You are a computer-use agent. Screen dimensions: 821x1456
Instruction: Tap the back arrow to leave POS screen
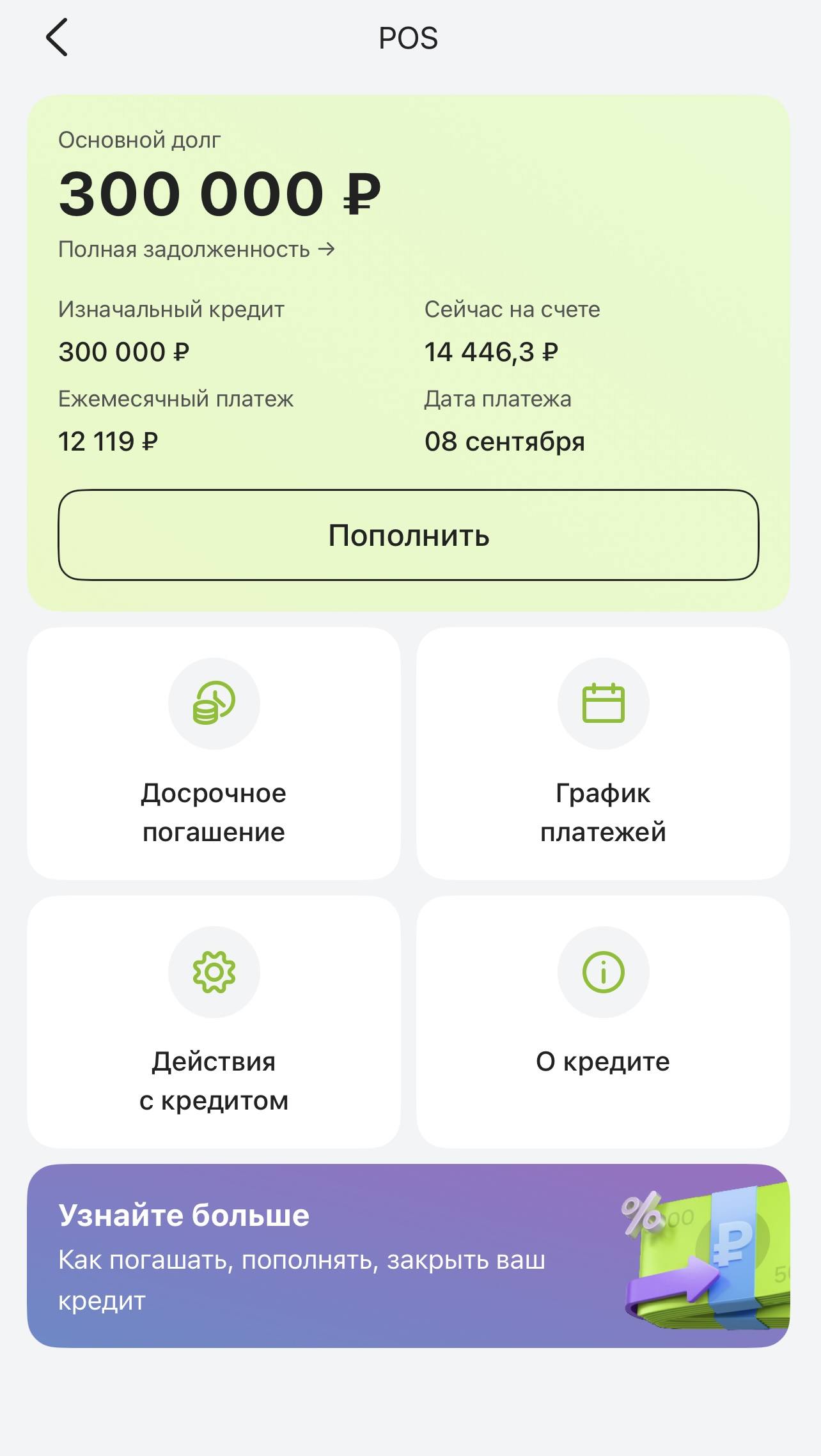click(x=58, y=37)
